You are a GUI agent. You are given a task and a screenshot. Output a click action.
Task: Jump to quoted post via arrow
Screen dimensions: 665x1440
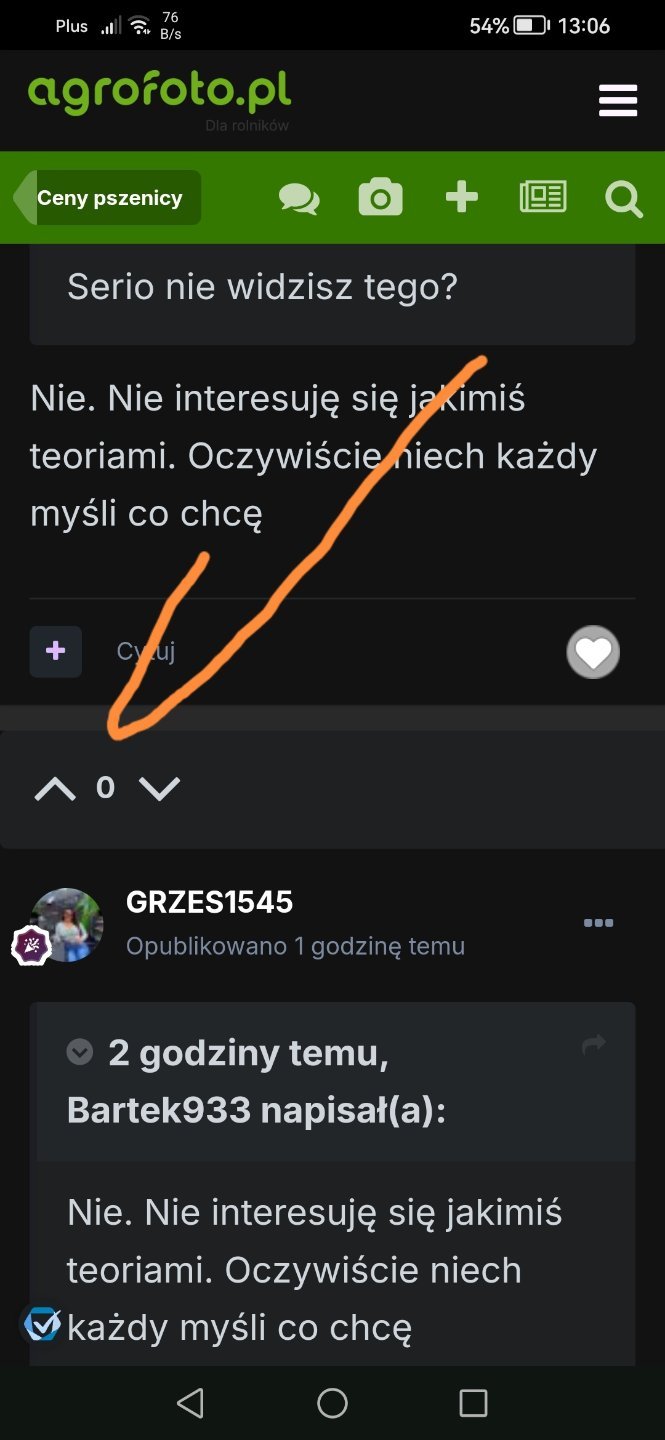[594, 1044]
